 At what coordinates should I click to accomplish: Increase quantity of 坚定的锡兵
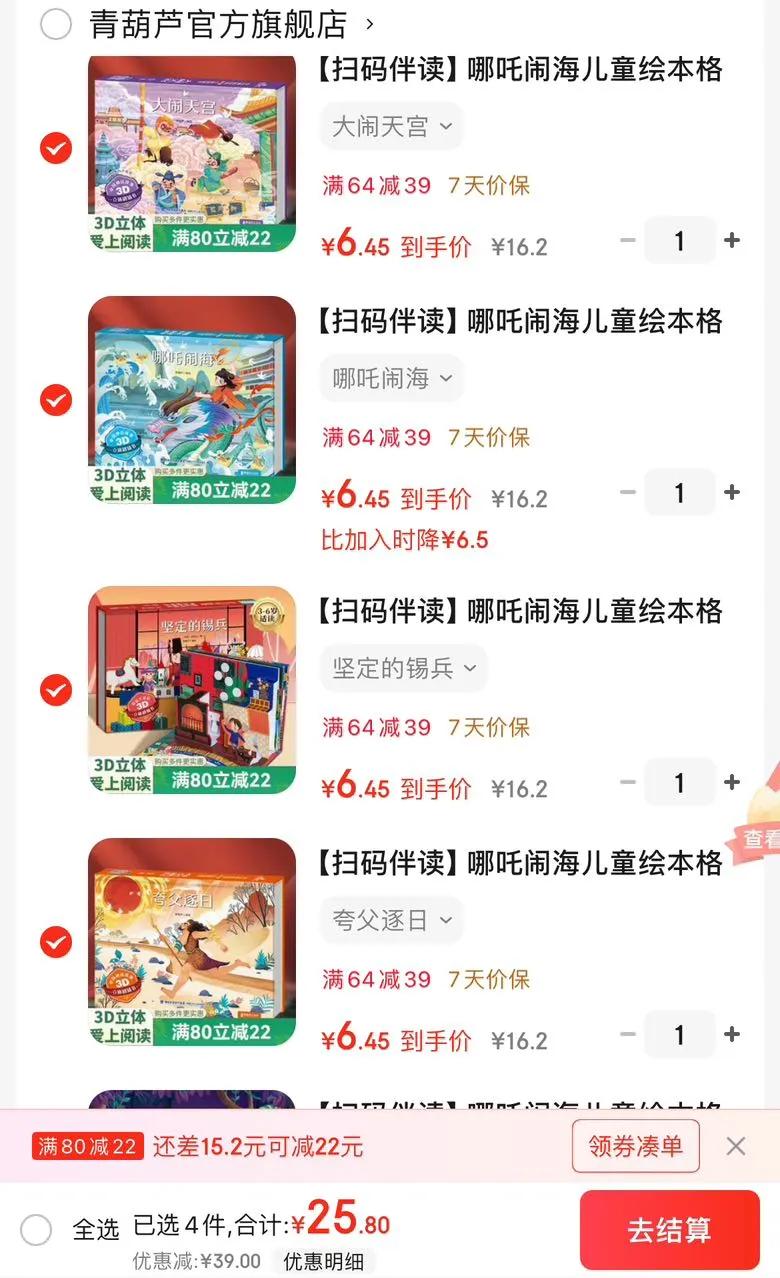(732, 782)
